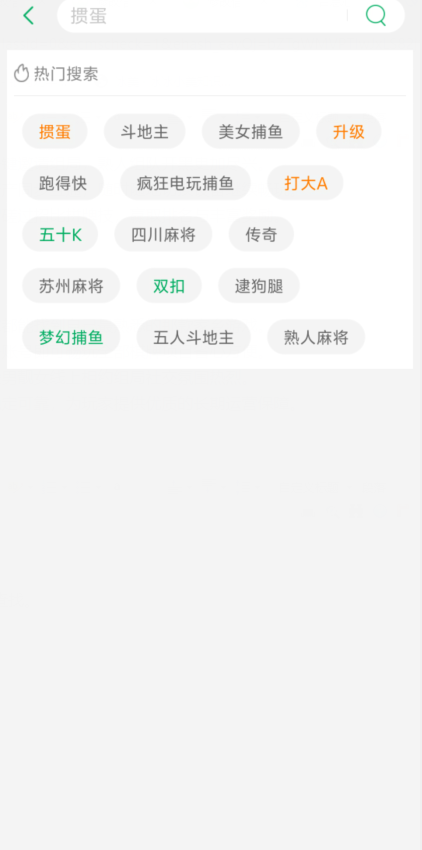Choose the 五十K chip

click(x=60, y=234)
